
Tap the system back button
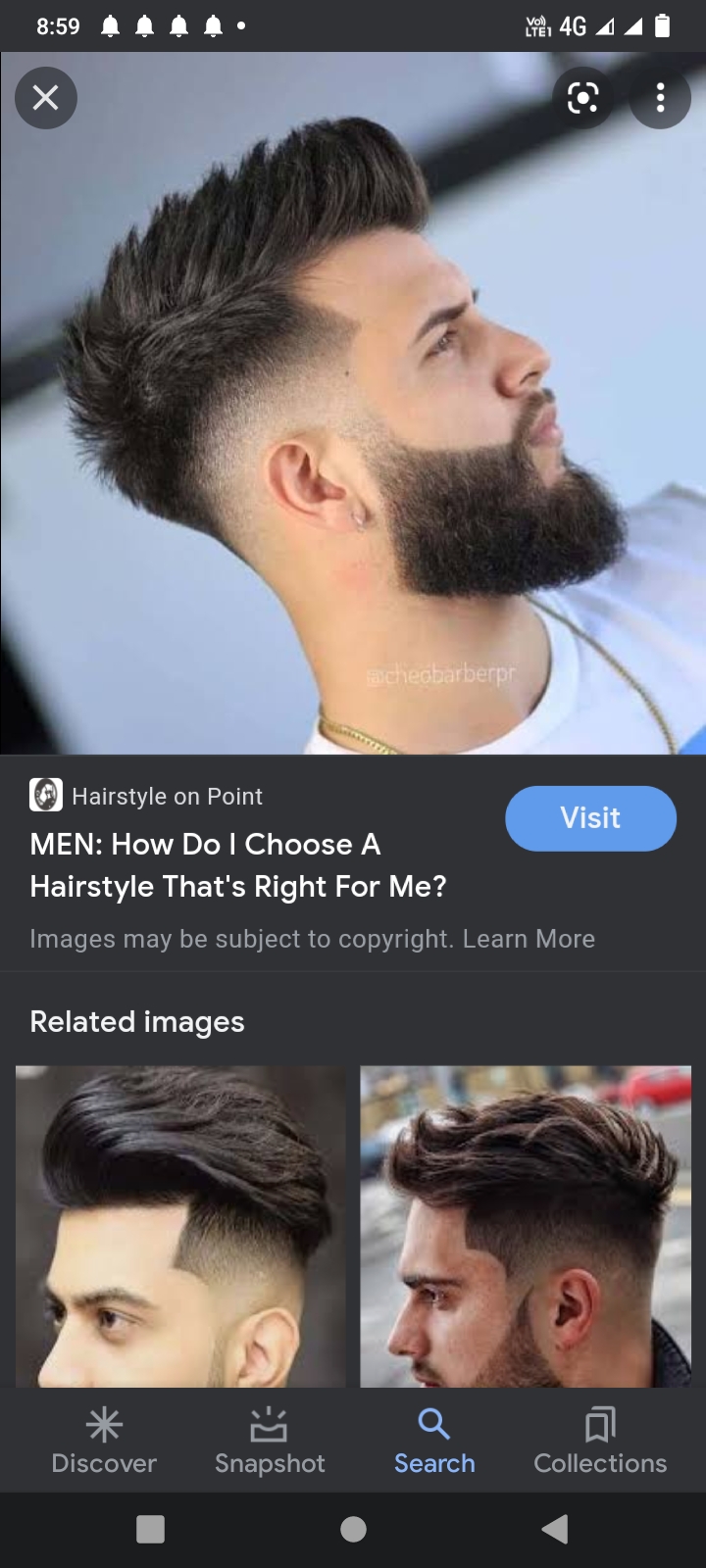tap(555, 1529)
